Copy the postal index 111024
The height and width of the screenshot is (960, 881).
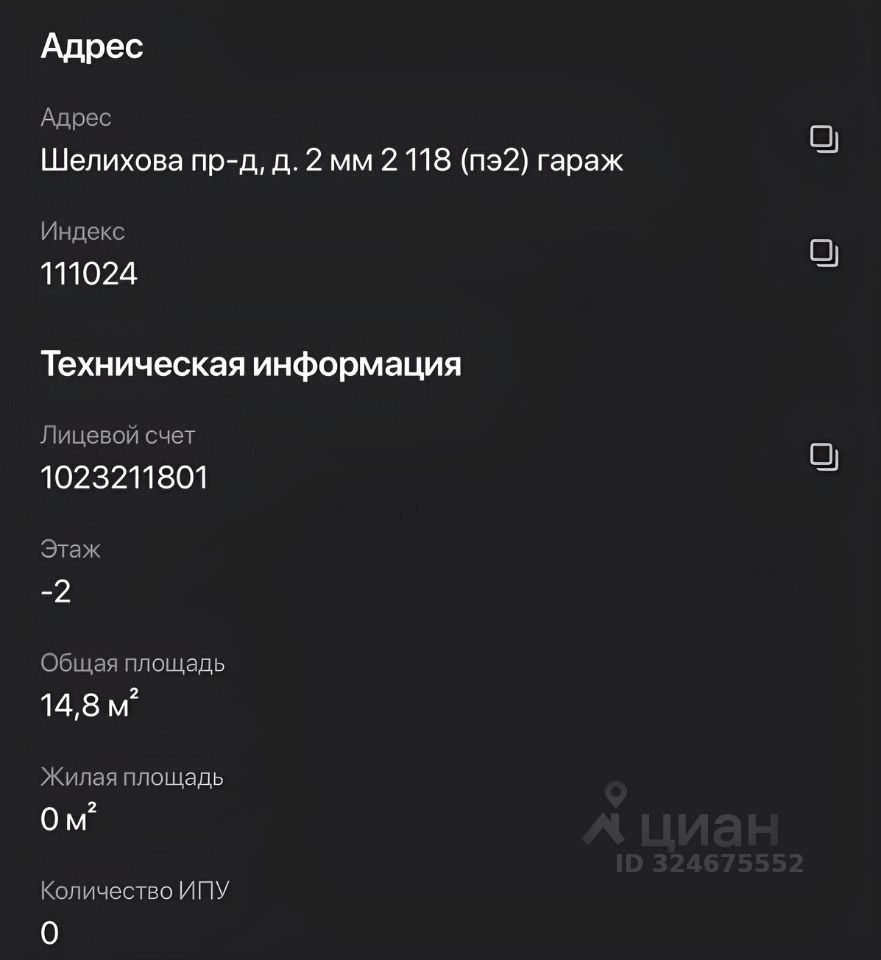(823, 253)
